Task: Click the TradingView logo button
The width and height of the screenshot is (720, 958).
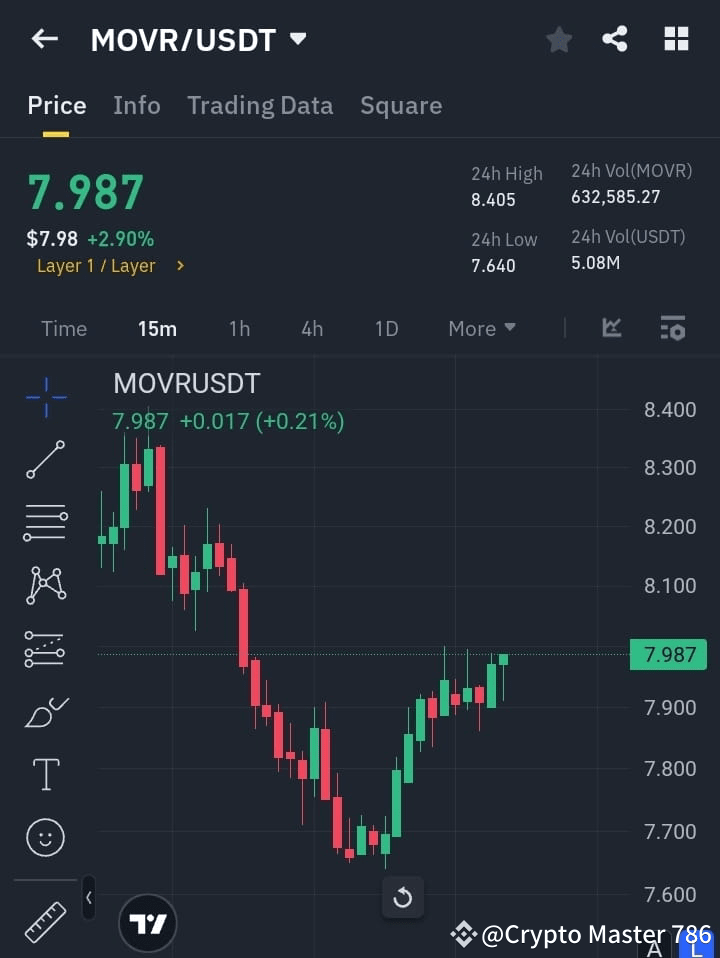Action: click(x=148, y=922)
